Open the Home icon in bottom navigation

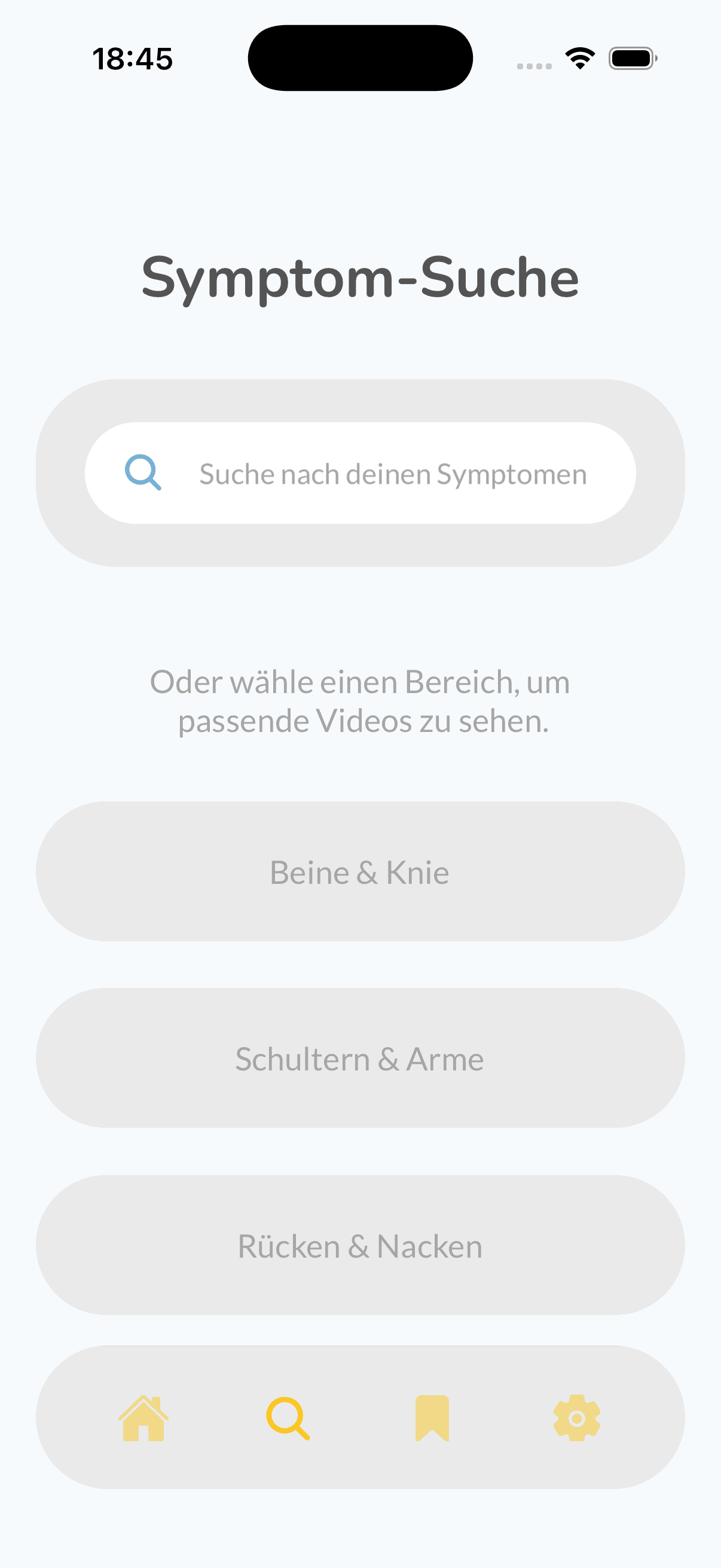point(143,1418)
